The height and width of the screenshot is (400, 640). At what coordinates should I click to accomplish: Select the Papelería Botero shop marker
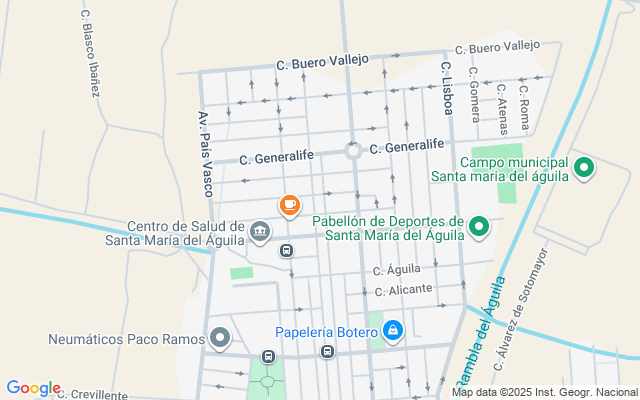click(x=393, y=330)
